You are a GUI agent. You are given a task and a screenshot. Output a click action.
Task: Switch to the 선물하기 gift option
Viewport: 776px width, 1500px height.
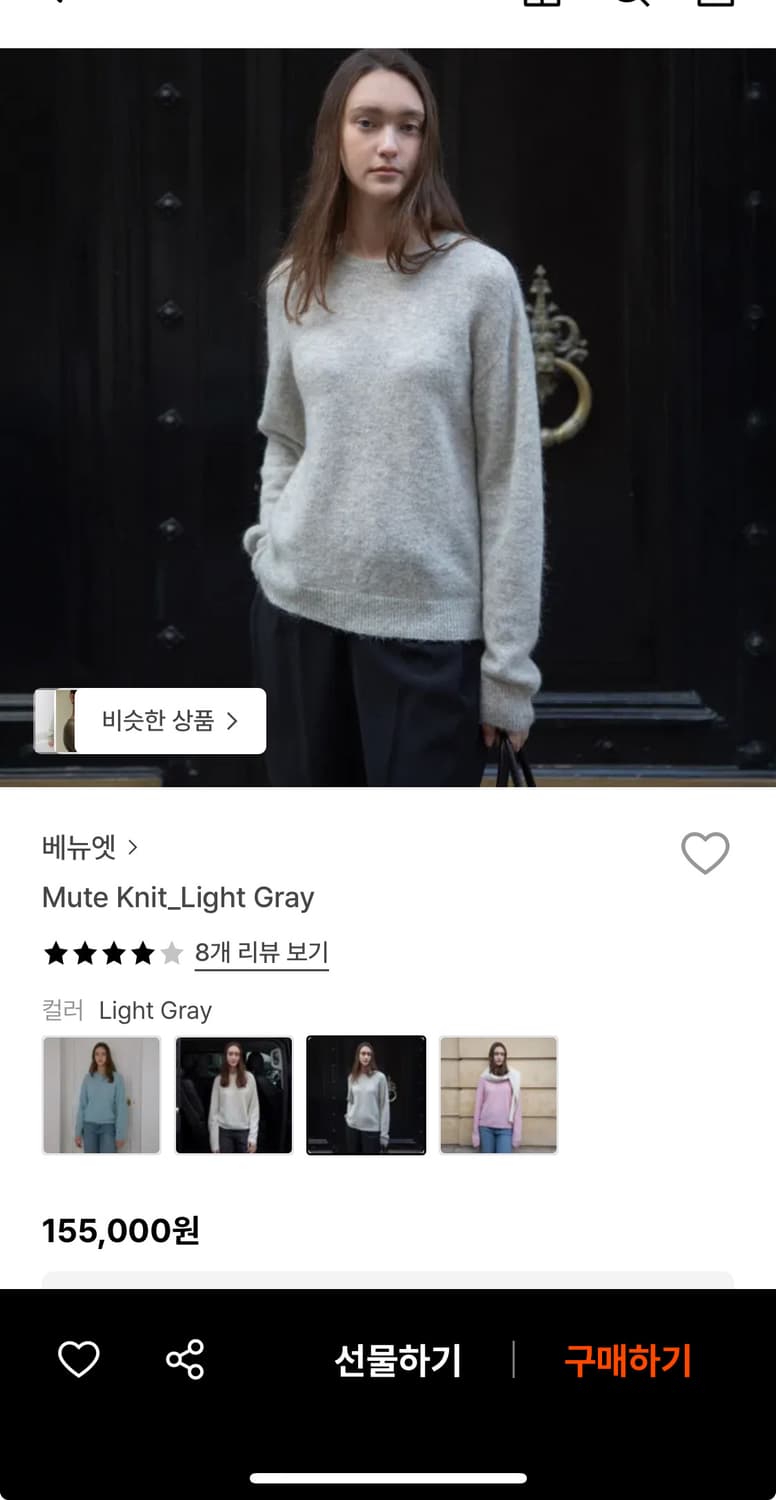point(398,1358)
